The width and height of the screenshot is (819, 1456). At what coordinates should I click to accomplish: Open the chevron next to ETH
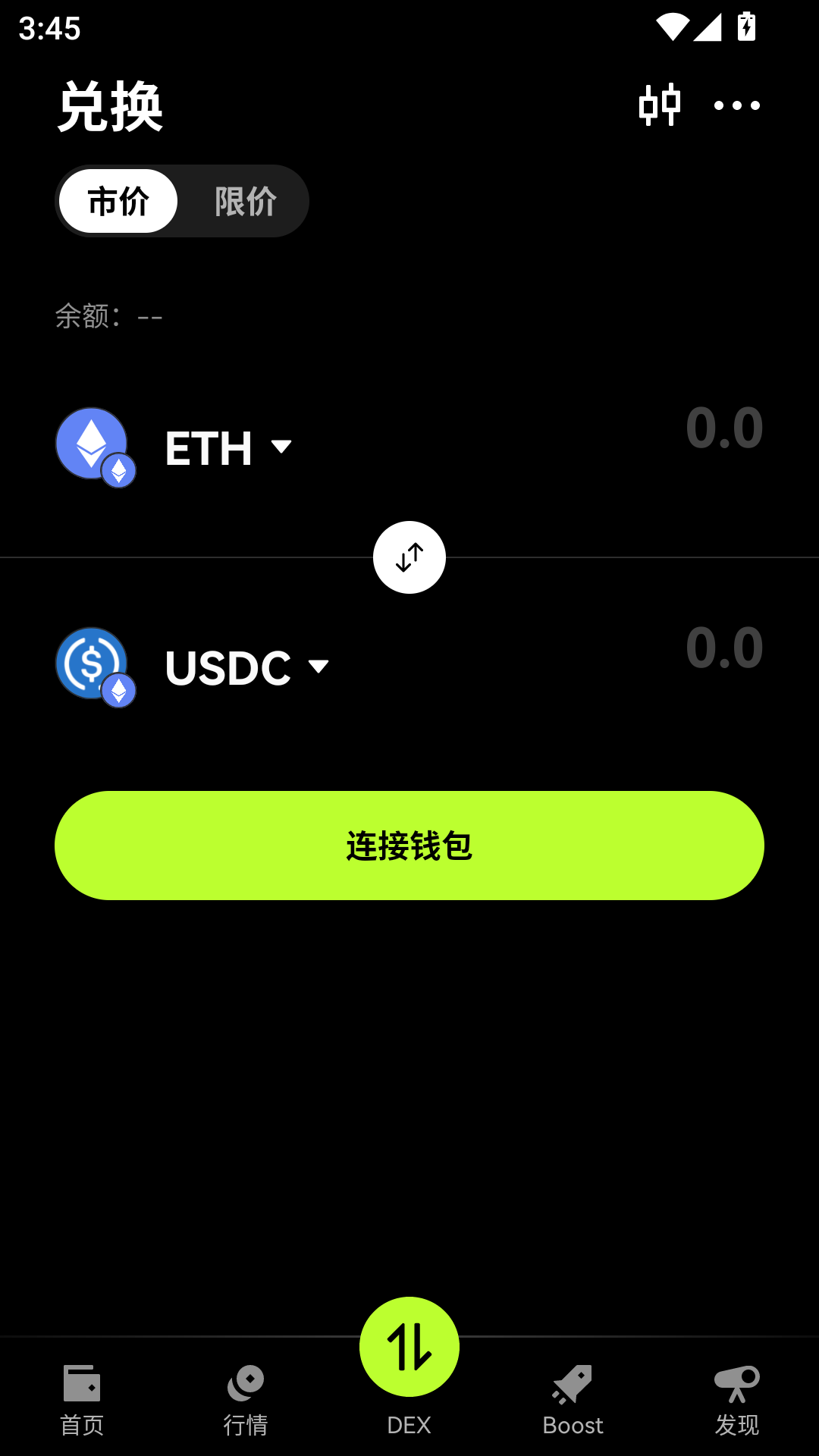click(x=282, y=447)
